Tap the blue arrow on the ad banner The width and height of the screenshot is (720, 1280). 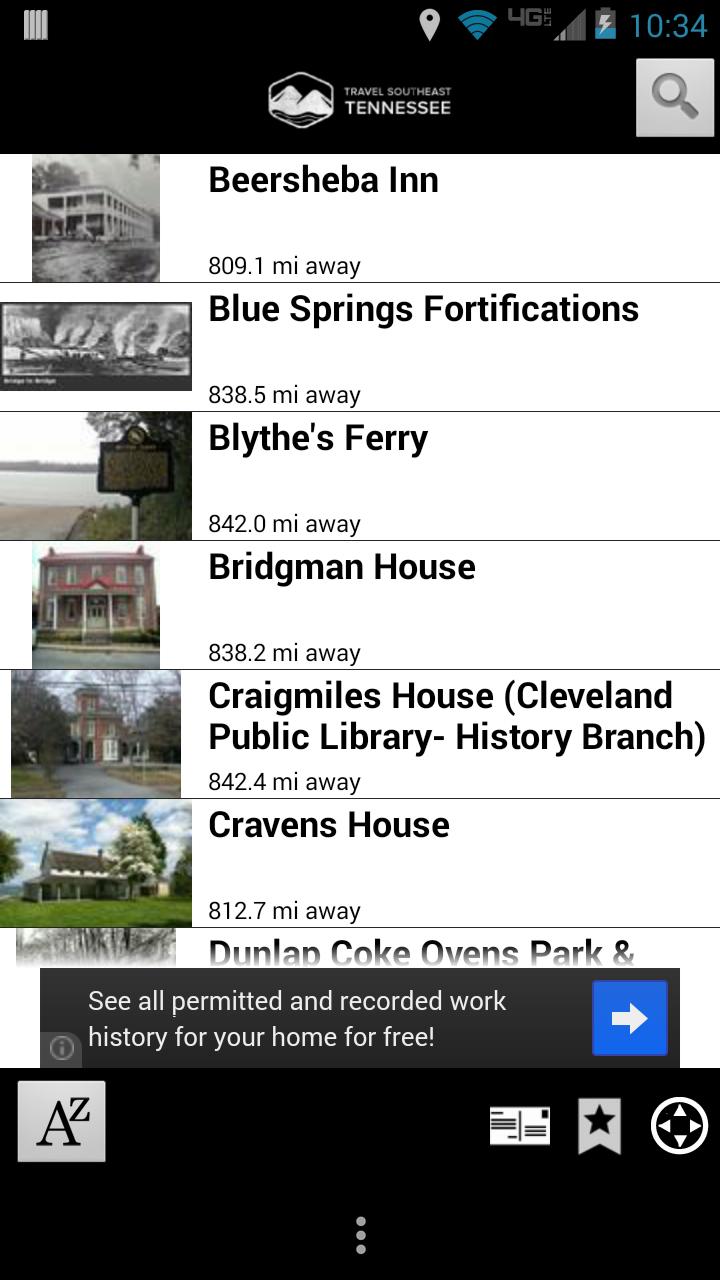pos(629,1018)
